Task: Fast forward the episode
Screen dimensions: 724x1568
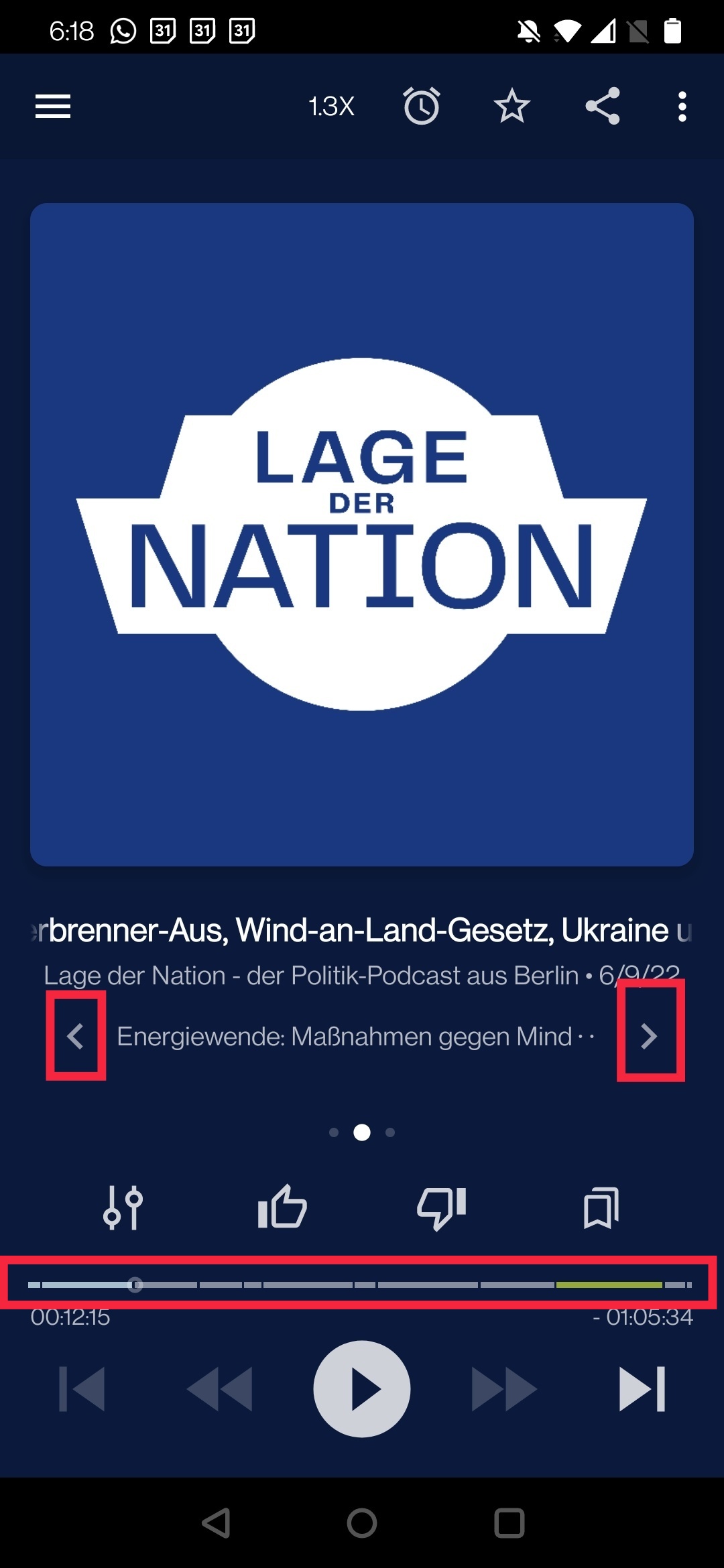Action: (x=504, y=1389)
